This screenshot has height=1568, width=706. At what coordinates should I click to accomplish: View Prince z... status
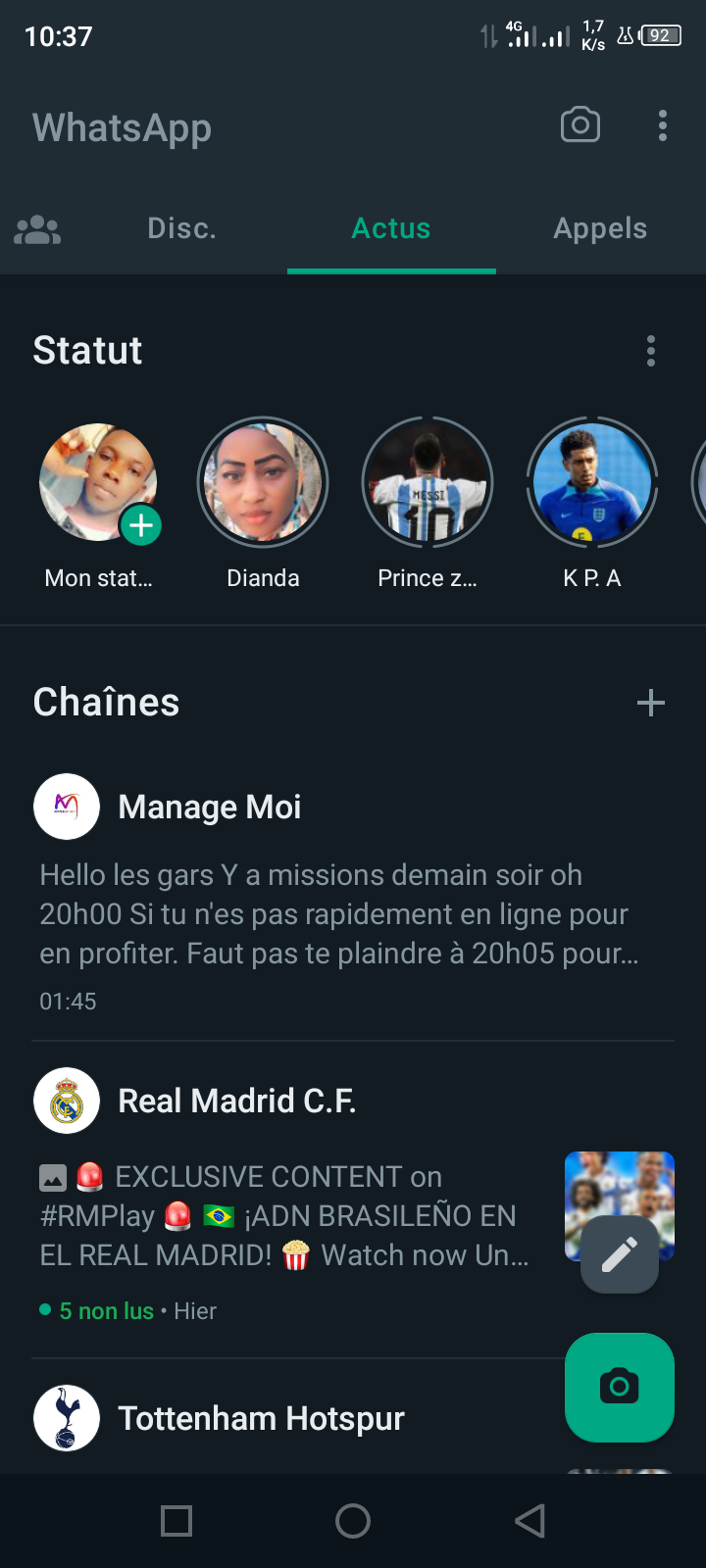coord(428,483)
